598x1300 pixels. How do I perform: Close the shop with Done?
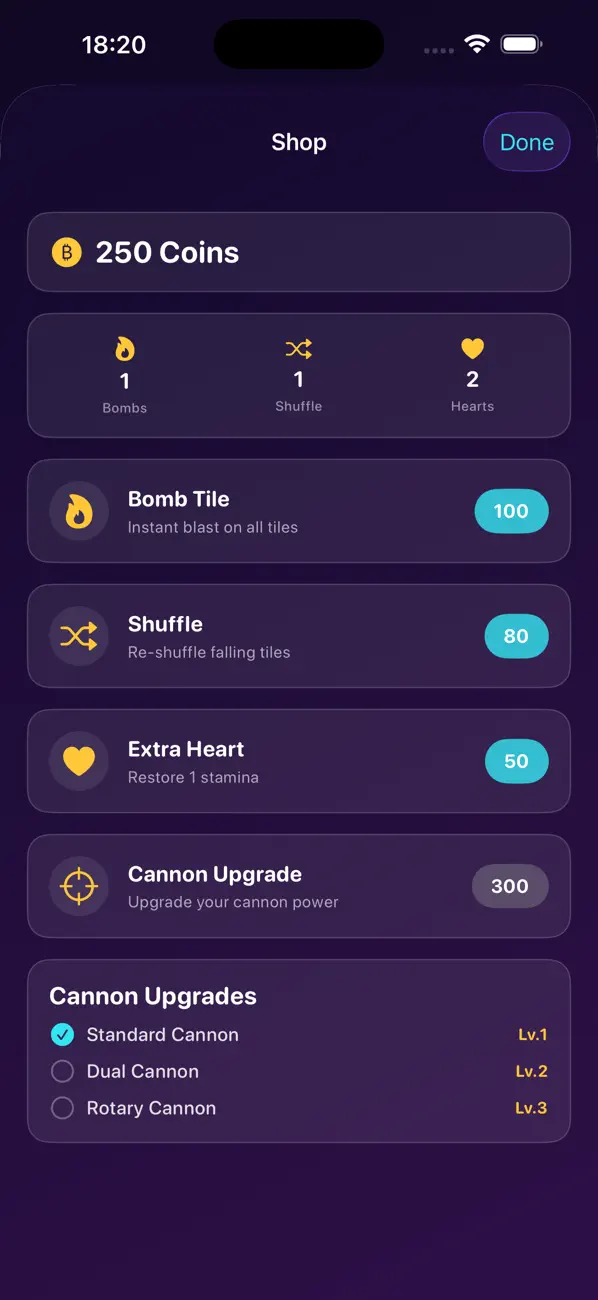click(x=527, y=142)
